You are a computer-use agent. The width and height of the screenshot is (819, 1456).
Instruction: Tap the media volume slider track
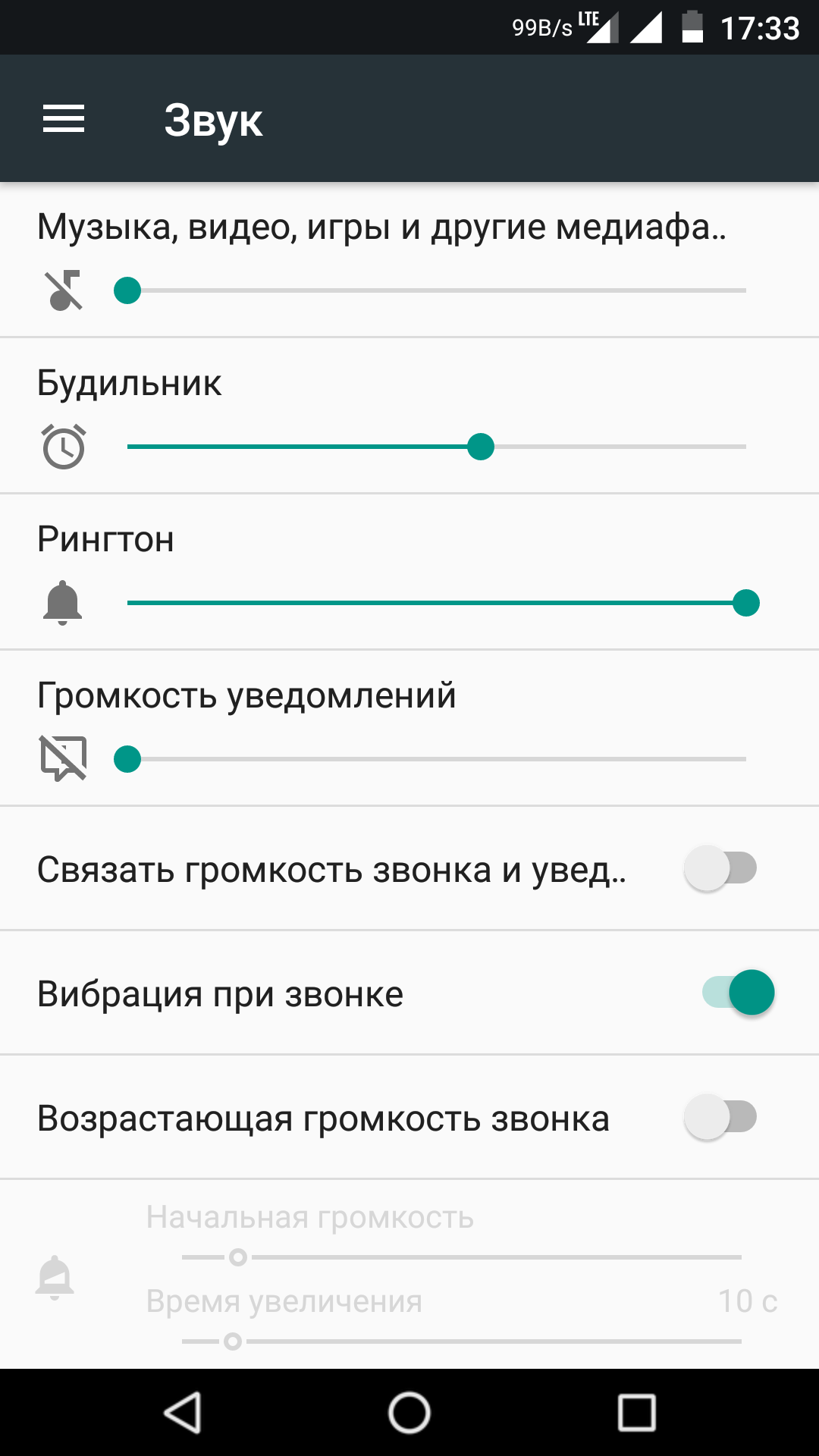coord(437,290)
